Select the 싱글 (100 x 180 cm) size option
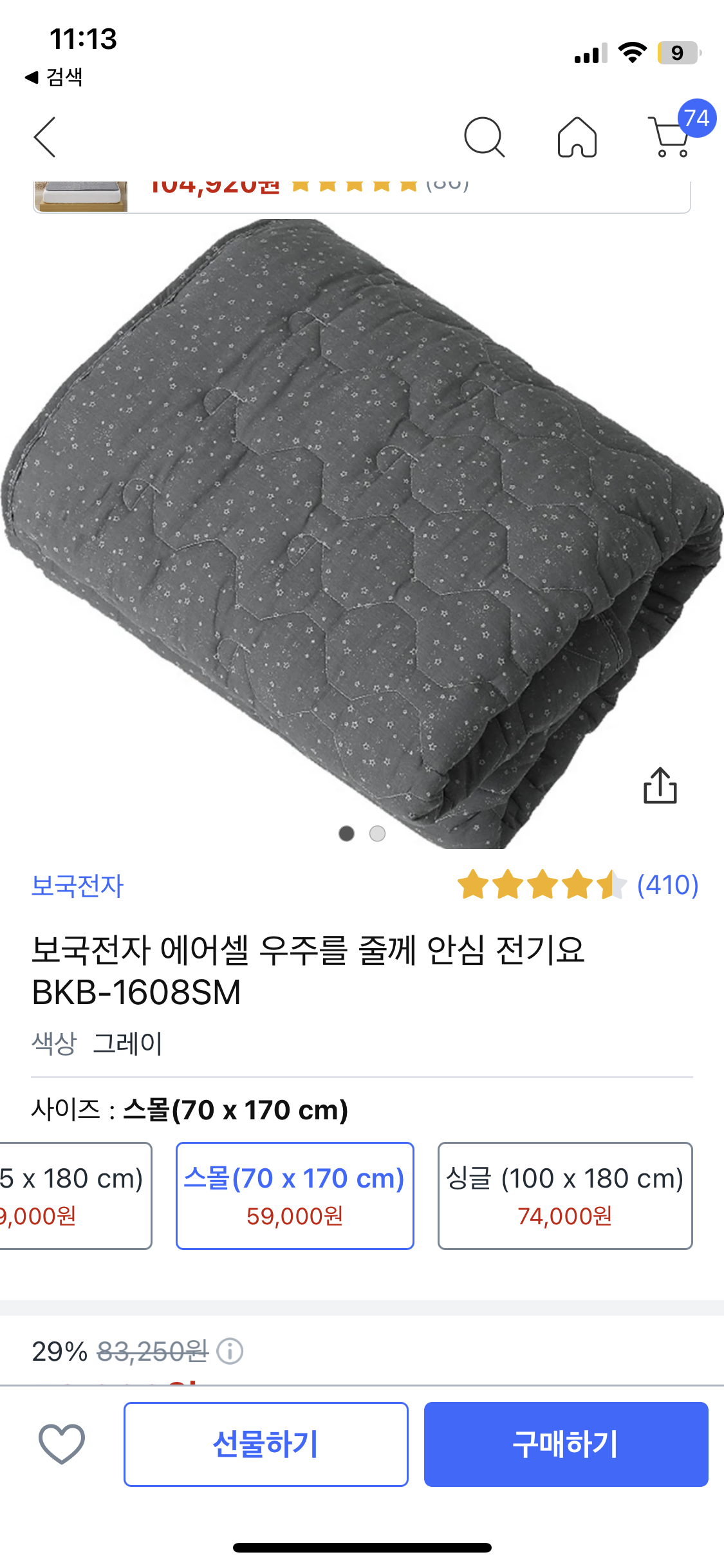 [564, 1196]
